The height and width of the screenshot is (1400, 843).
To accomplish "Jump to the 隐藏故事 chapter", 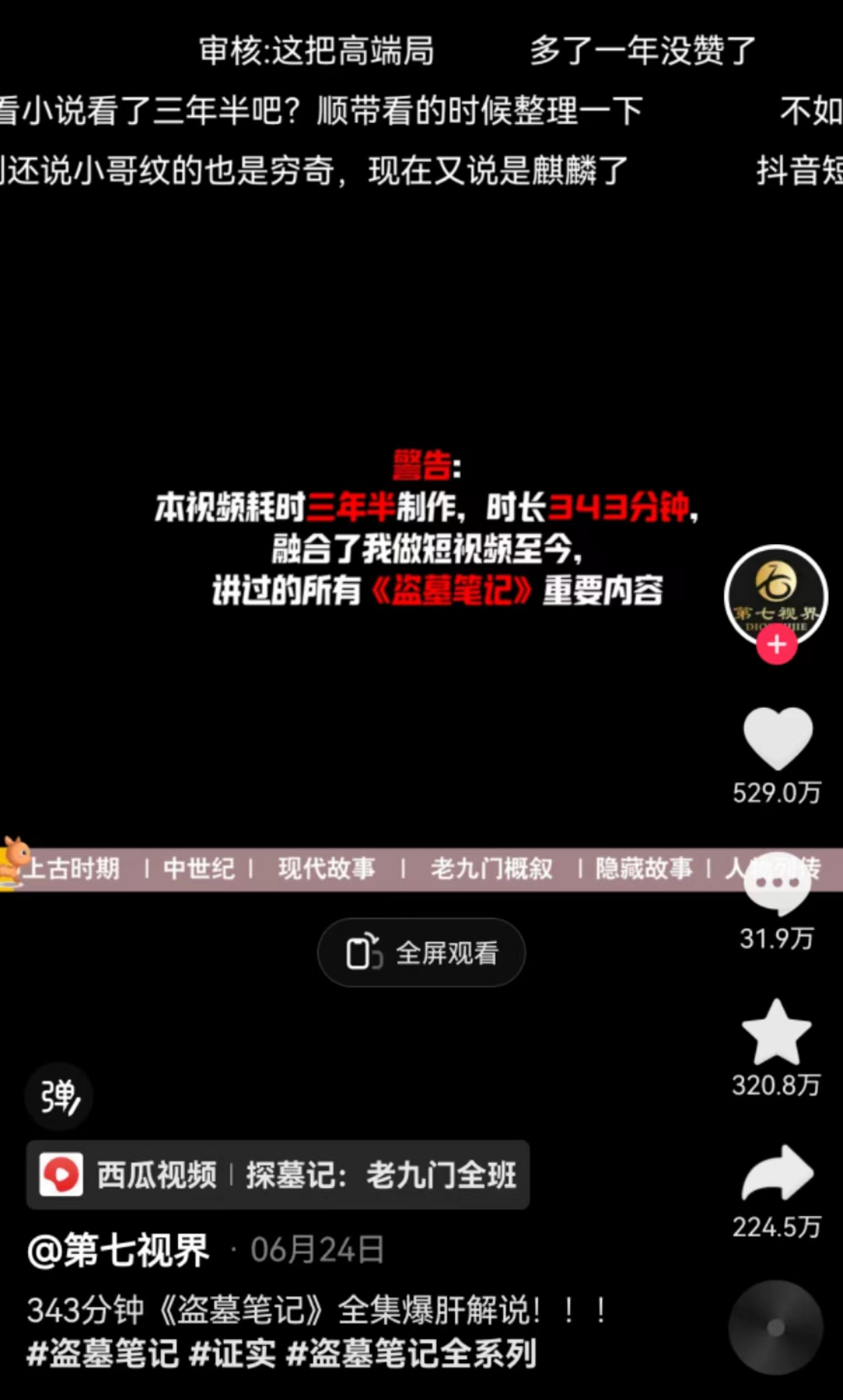I will point(644,869).
